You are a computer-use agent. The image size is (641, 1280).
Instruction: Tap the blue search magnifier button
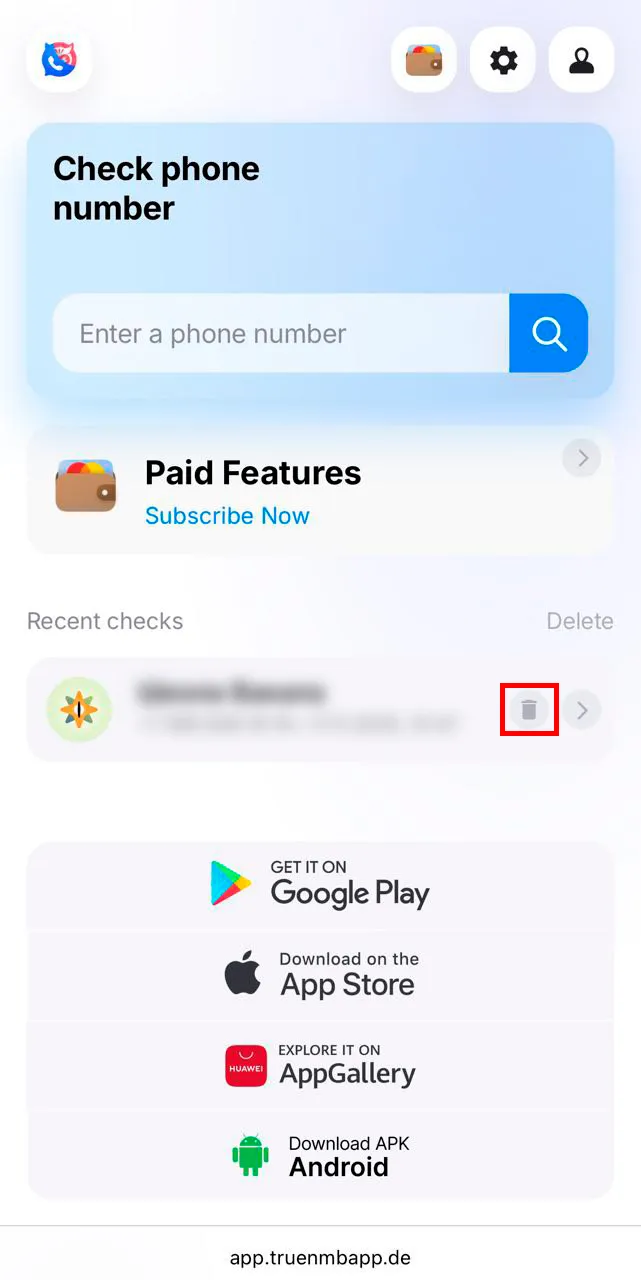[x=548, y=333]
